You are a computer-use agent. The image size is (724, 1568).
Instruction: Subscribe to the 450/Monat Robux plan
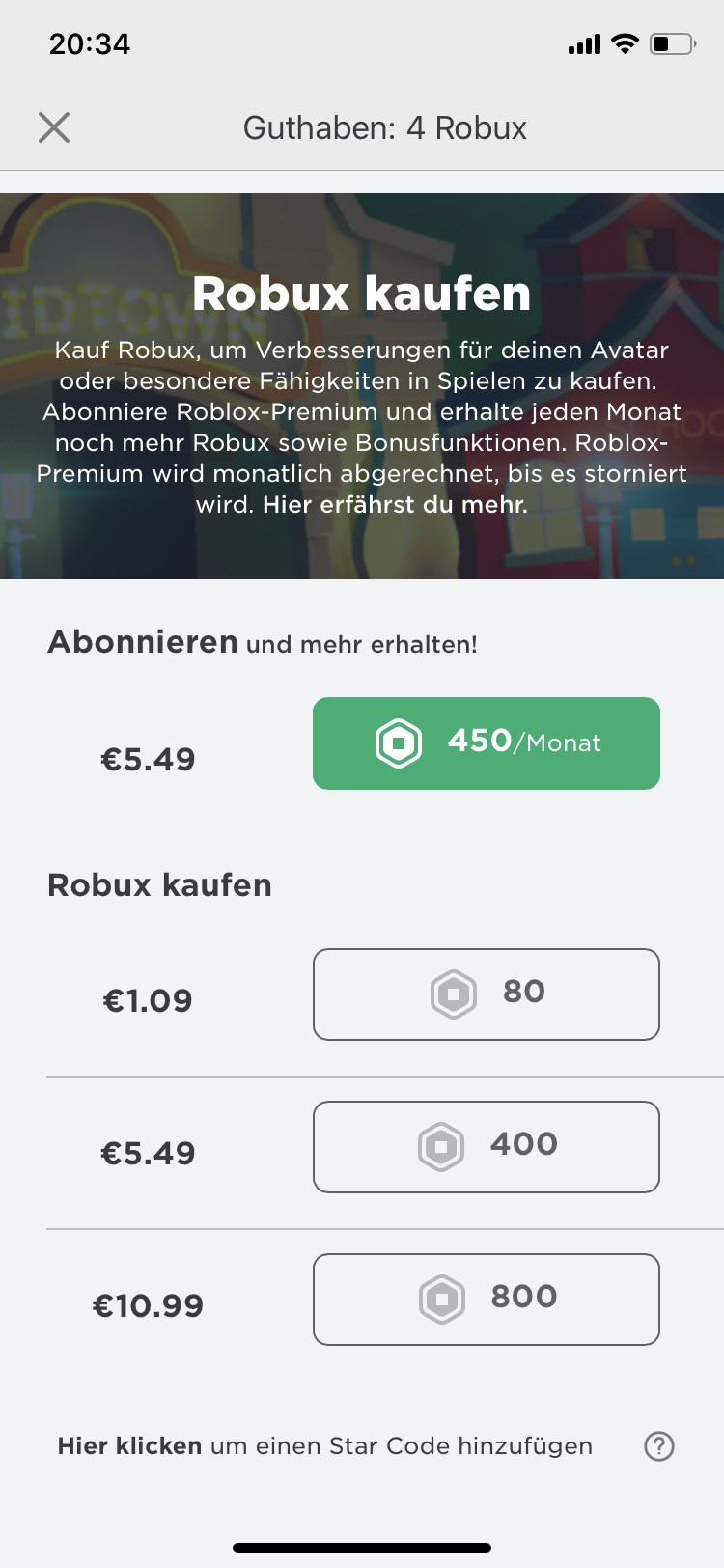coord(486,743)
